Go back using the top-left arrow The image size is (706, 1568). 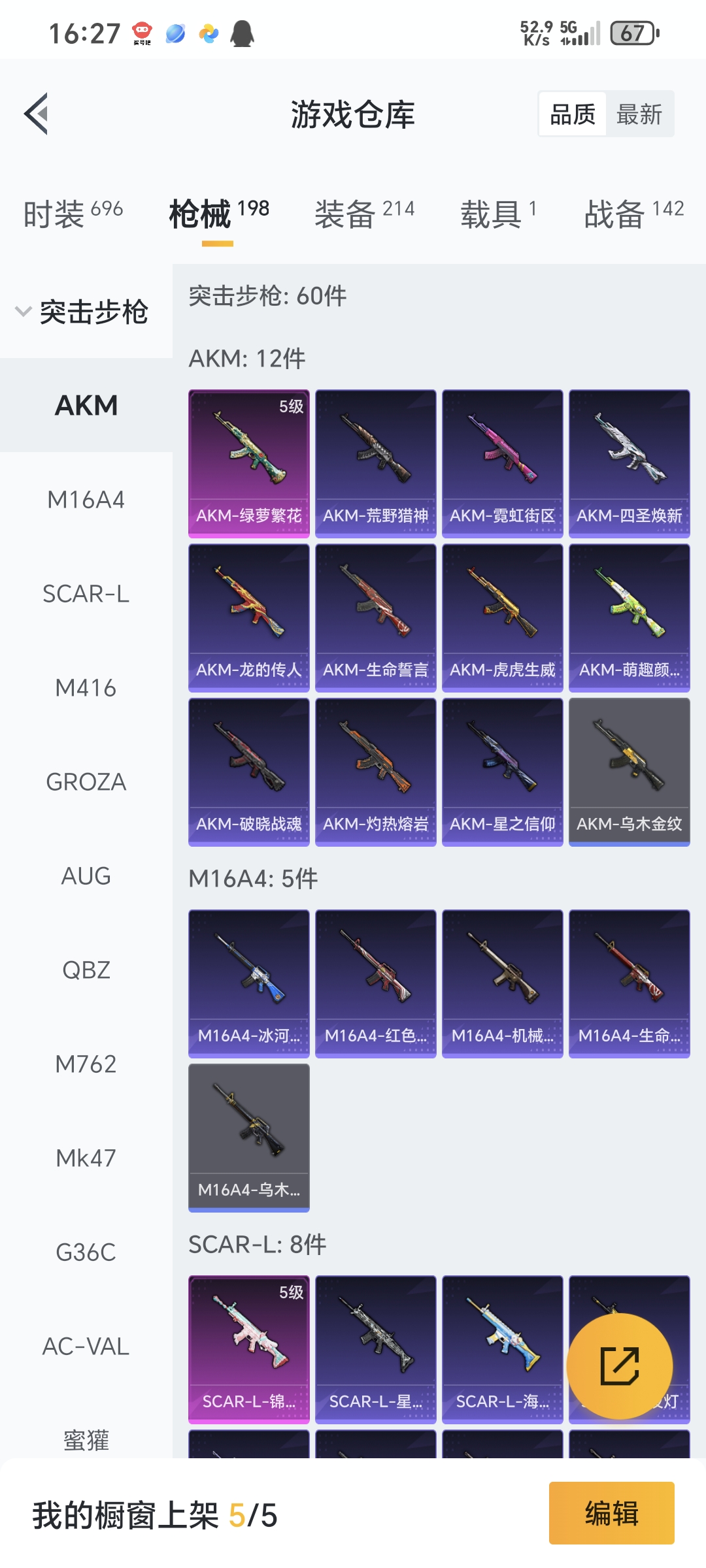coord(37,114)
